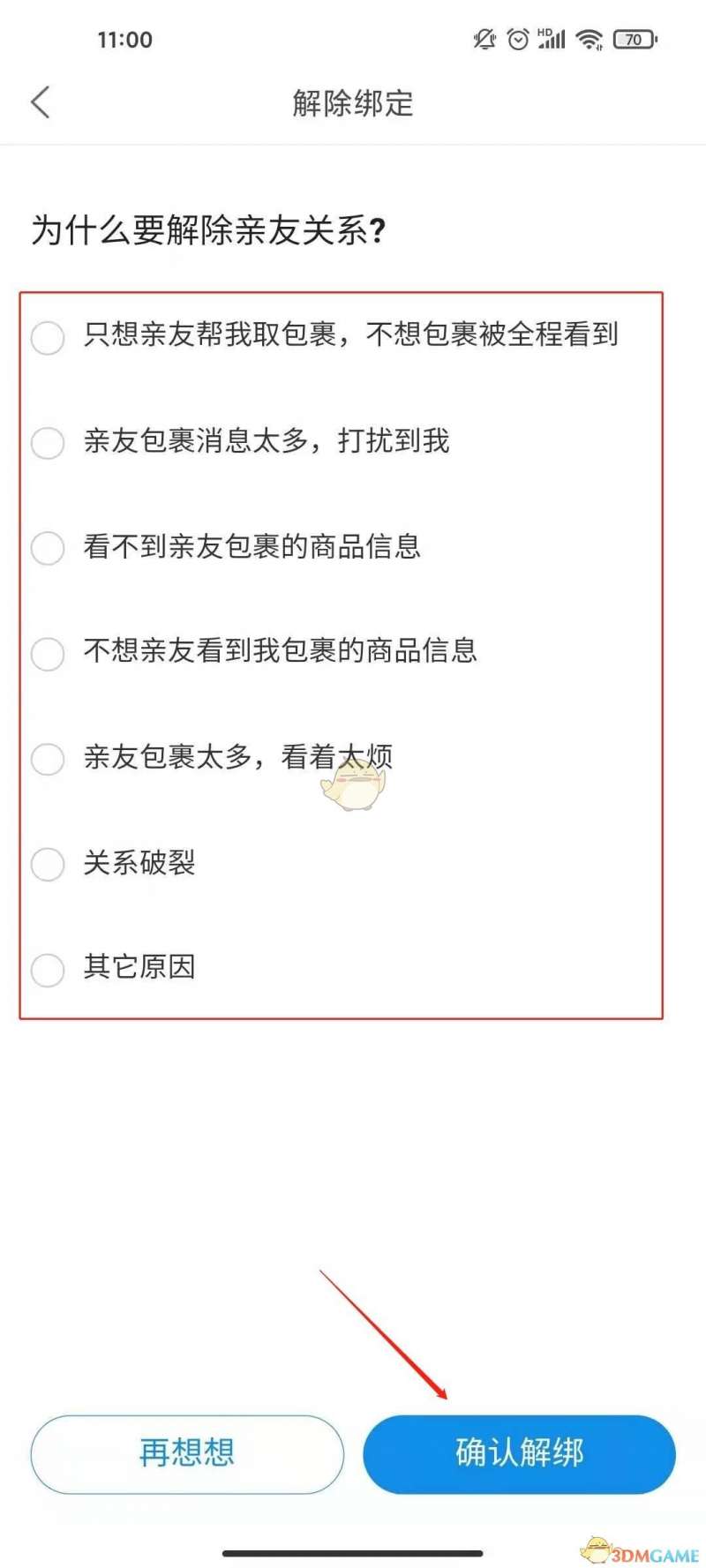Tap 再想想 to cancel unbinding
The width and height of the screenshot is (706, 1568).
[x=187, y=1453]
